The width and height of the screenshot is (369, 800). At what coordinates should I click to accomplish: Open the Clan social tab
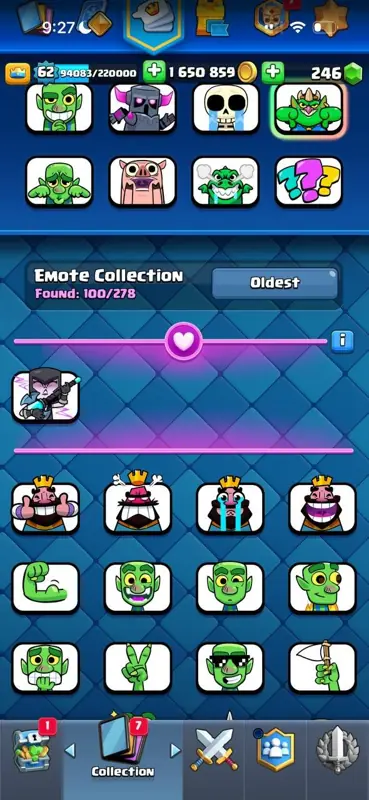tap(276, 749)
